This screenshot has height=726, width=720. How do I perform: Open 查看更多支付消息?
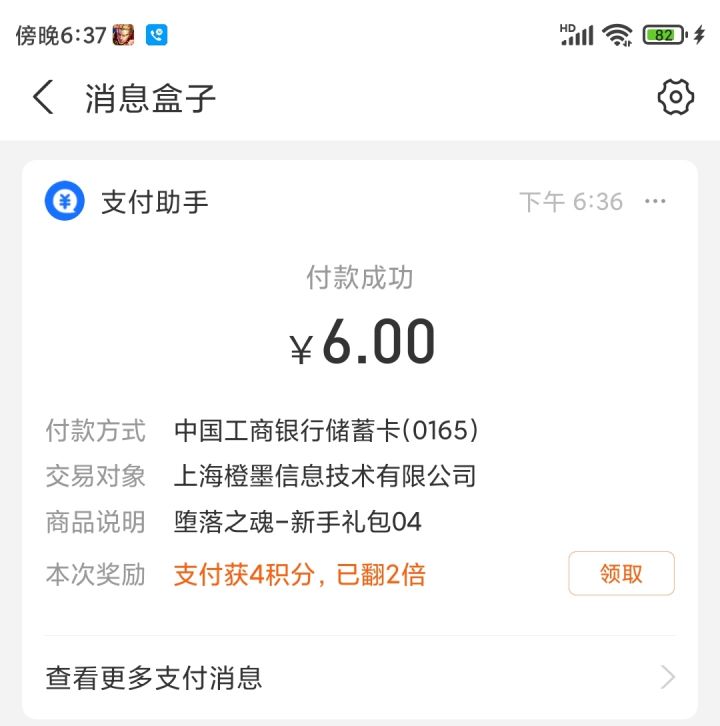360,678
